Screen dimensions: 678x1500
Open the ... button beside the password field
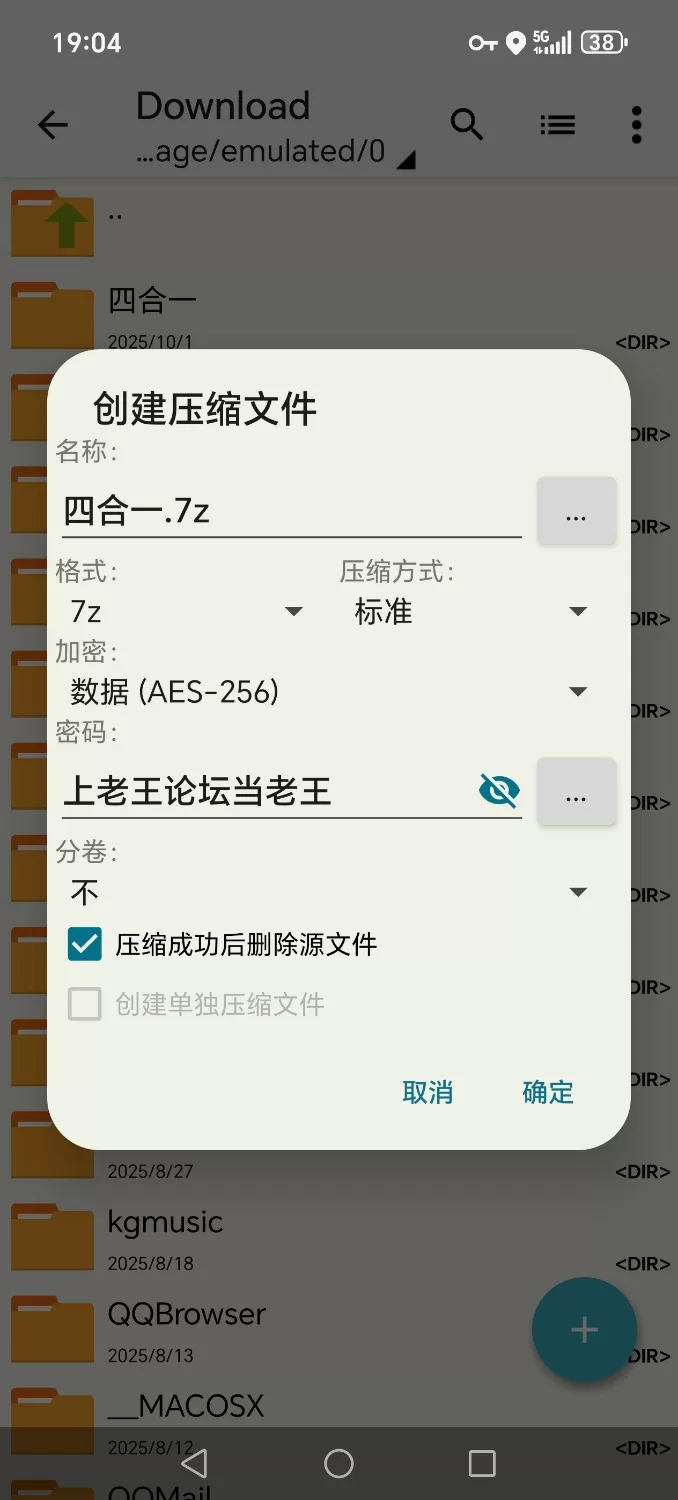pos(576,792)
